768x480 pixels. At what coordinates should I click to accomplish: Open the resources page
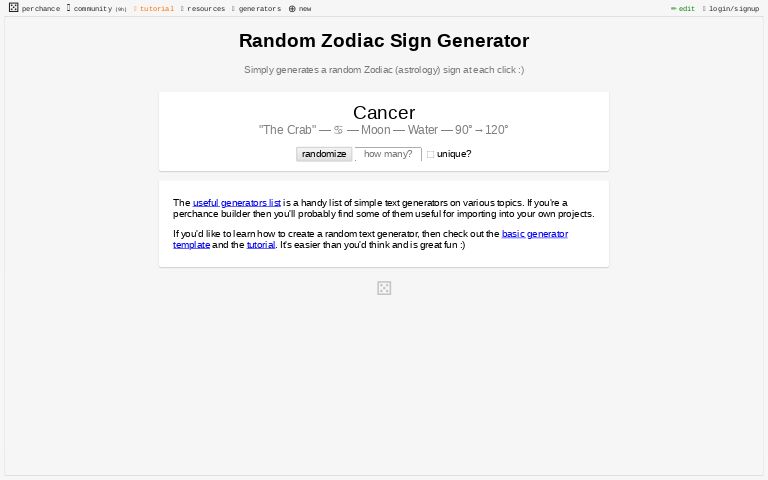point(204,8)
